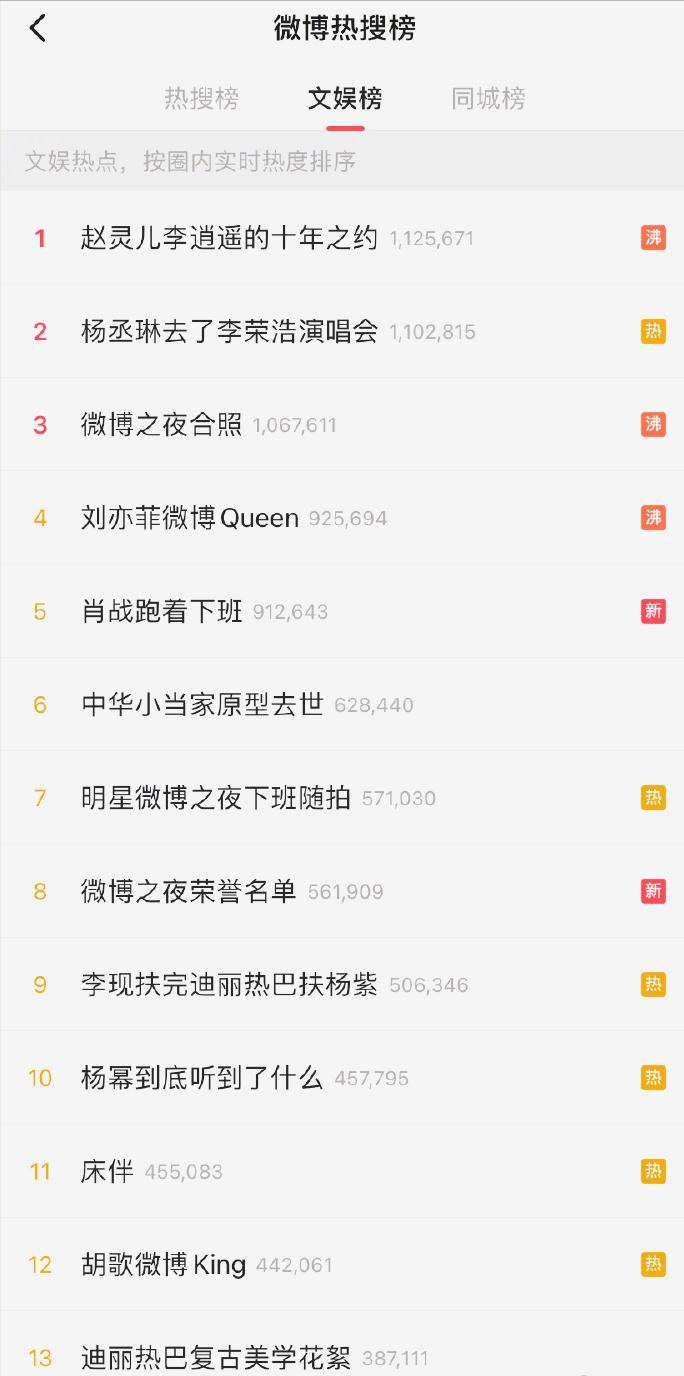Open topic 中华小当家原型去世
This screenshot has height=1376, width=684.
click(x=202, y=705)
